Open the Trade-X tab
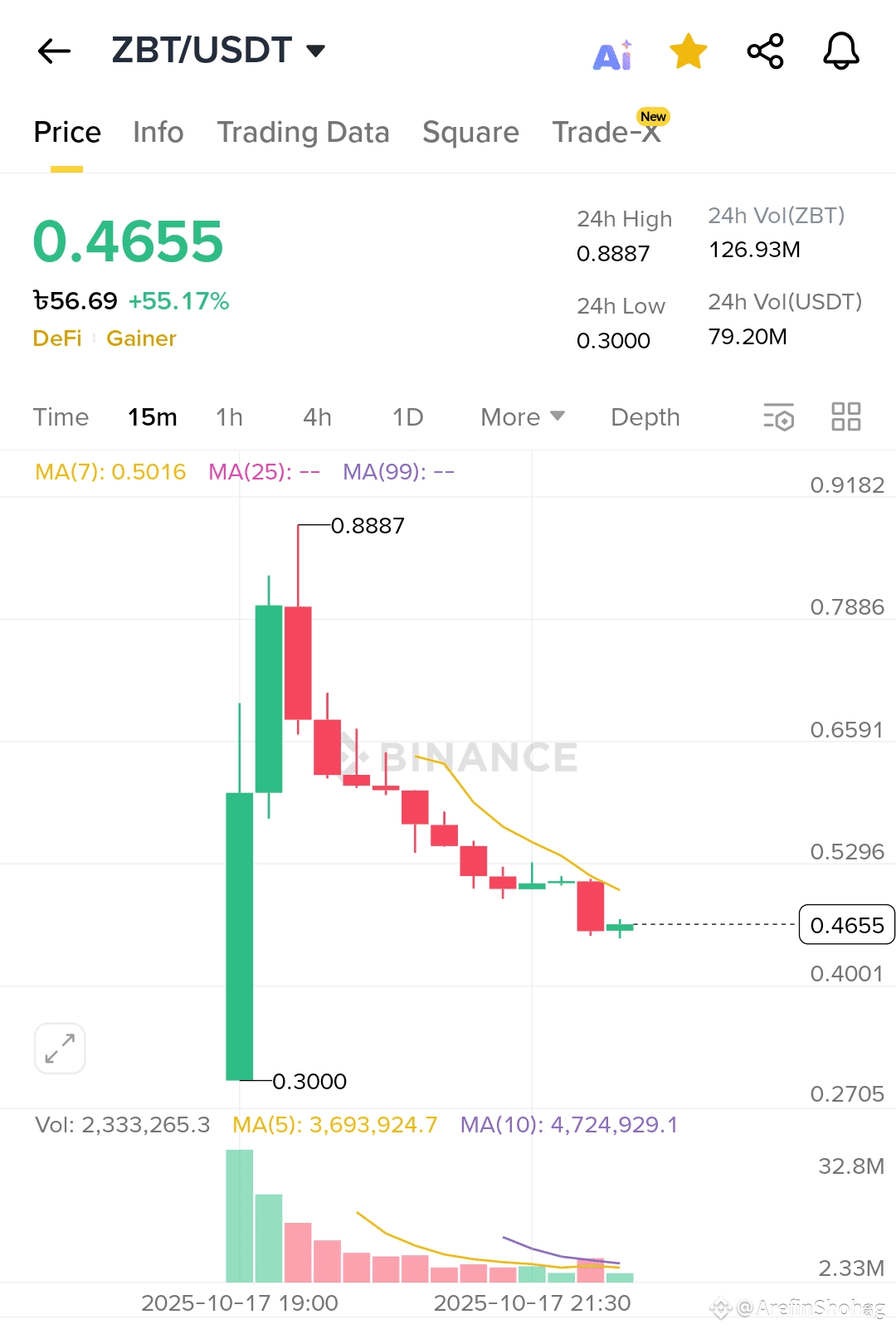The image size is (896, 1329). pos(606,133)
